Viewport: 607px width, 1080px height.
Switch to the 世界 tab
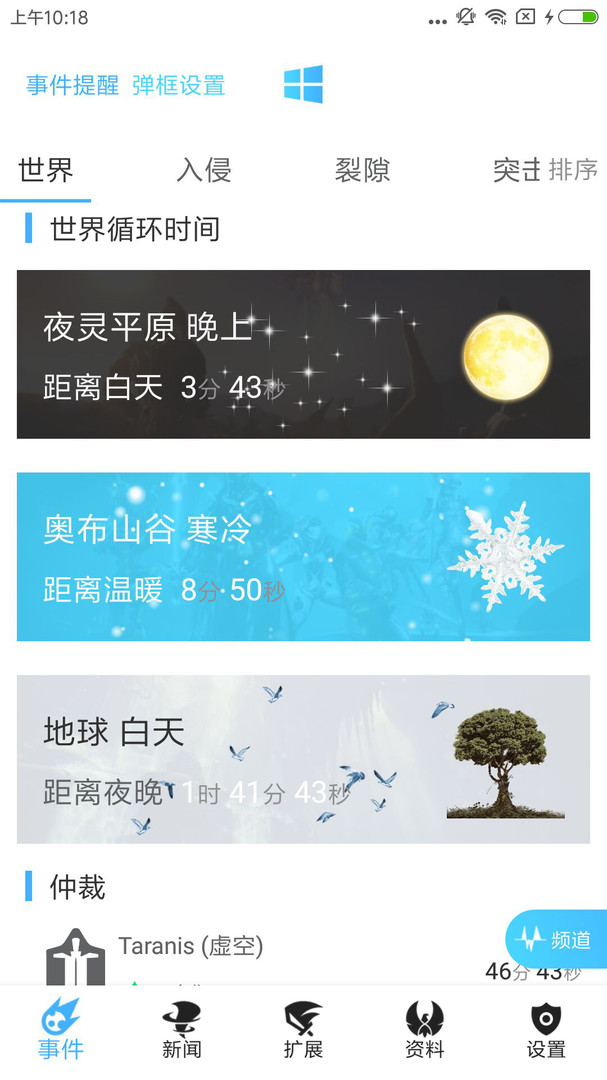[x=46, y=171]
